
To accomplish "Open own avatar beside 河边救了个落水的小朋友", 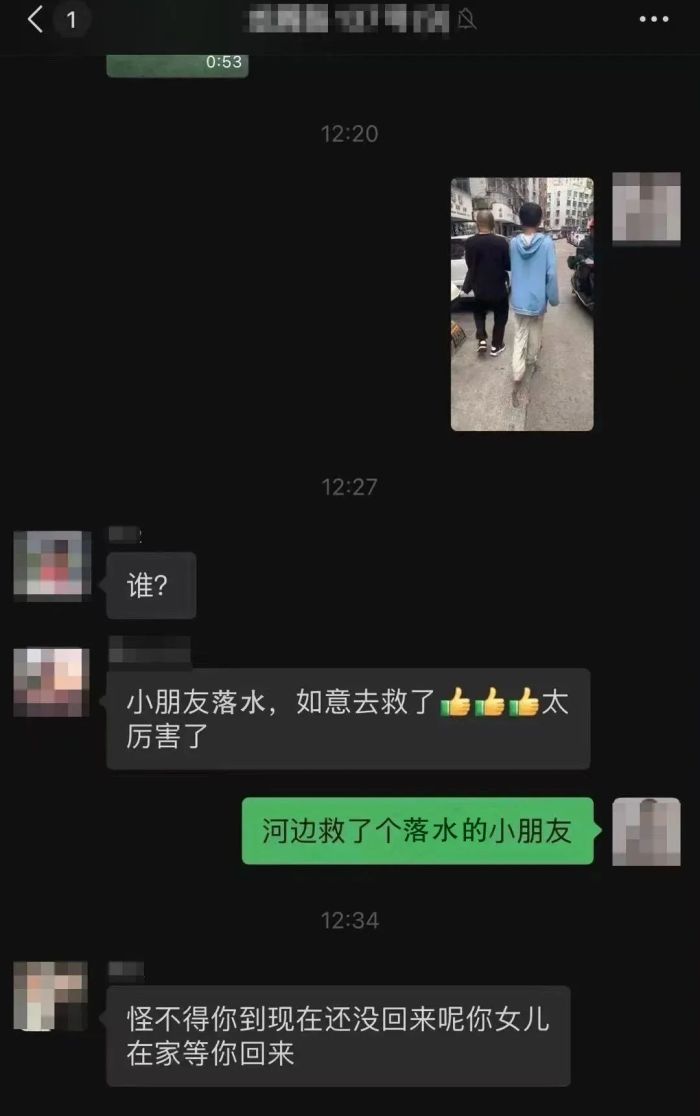I will click(646, 831).
